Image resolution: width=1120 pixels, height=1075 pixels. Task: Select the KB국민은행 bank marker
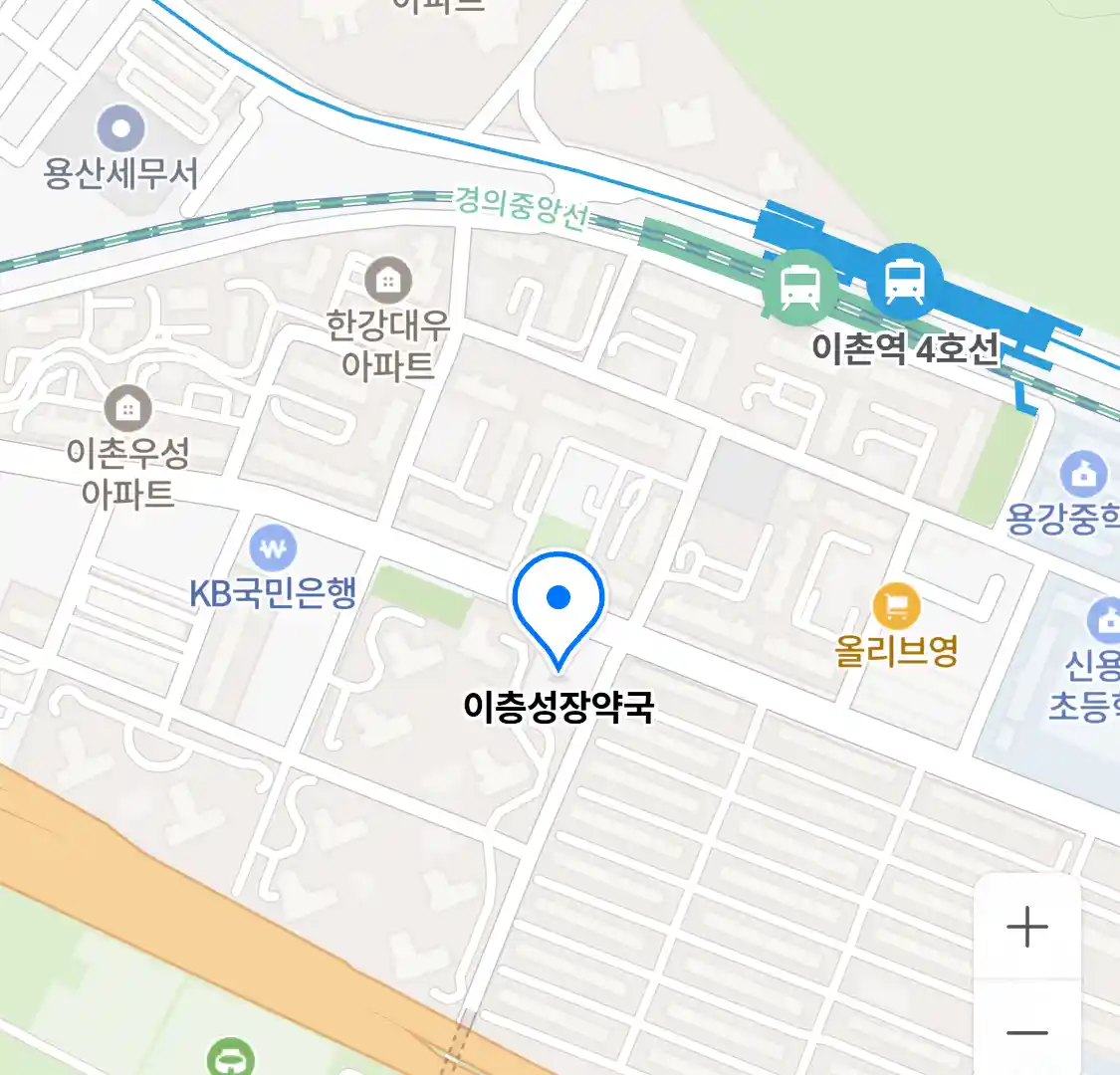(273, 548)
